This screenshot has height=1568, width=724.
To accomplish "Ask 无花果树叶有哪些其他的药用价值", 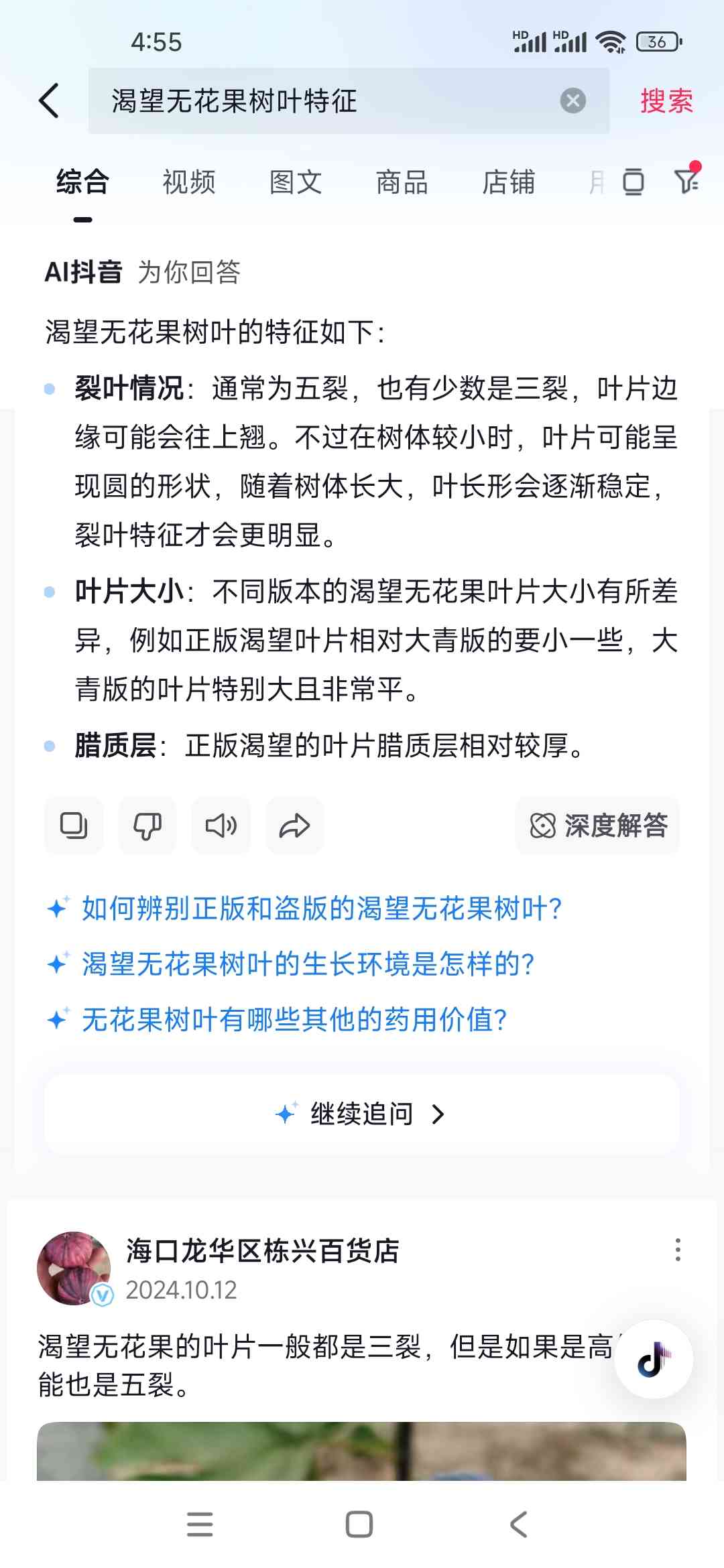I will coord(294,1020).
